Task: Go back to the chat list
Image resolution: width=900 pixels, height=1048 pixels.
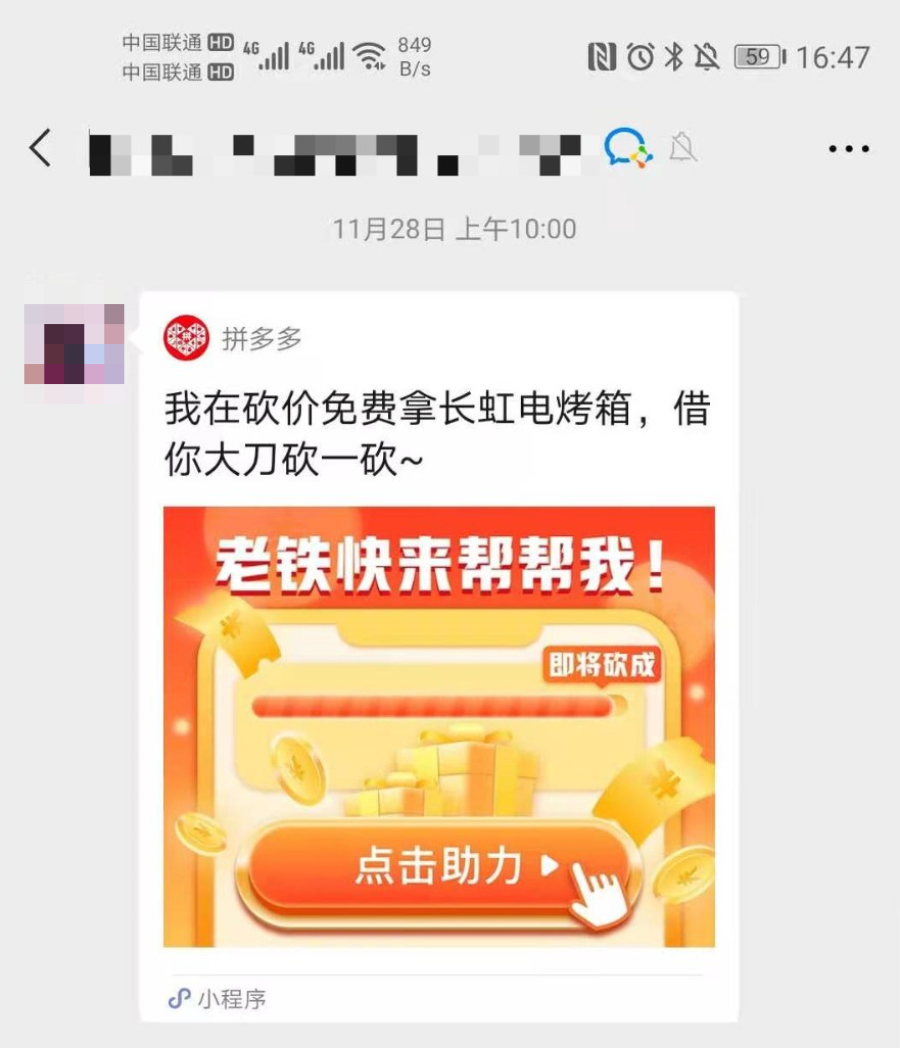Action: 40,149
